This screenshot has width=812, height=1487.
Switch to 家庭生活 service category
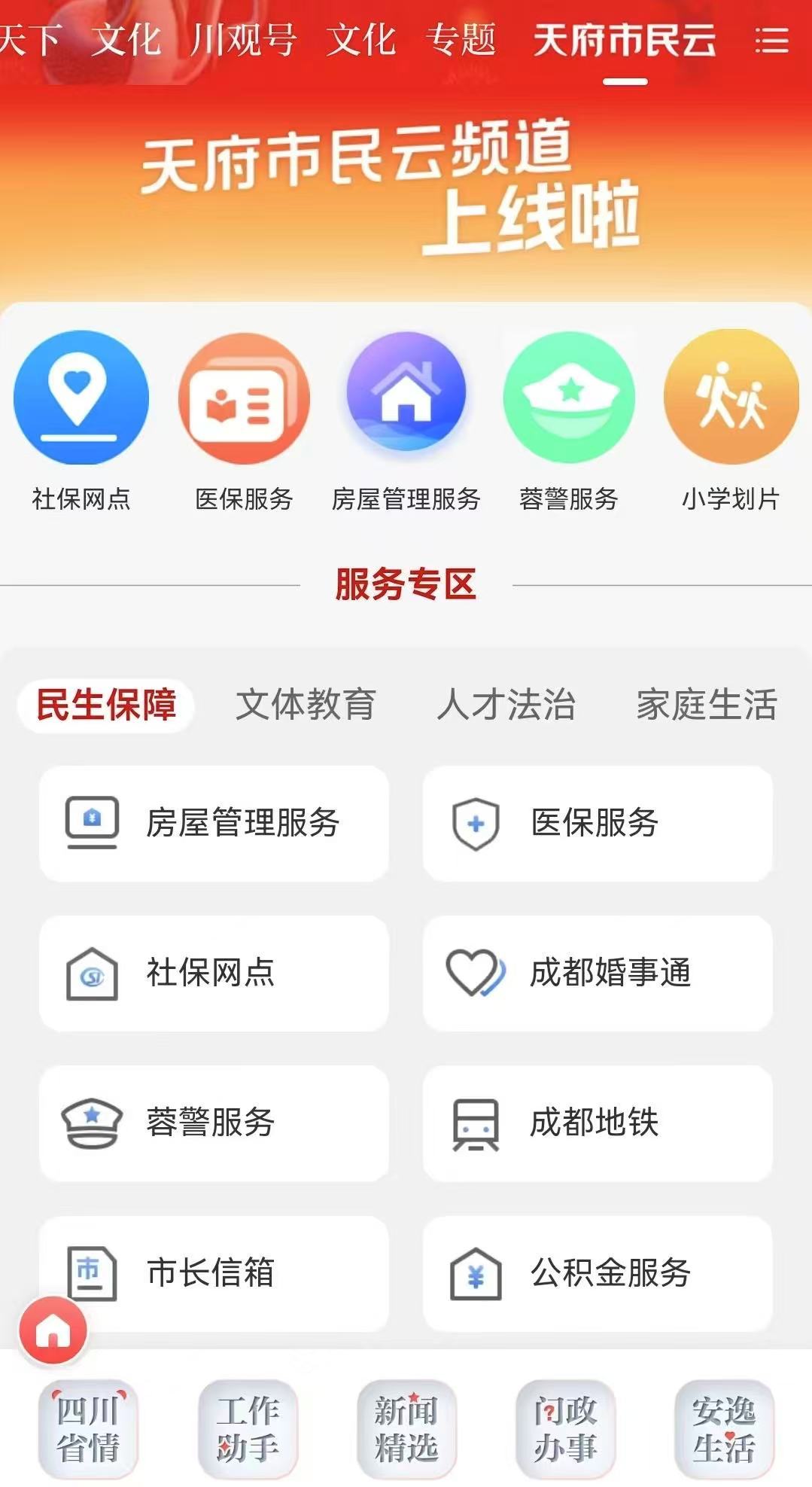pyautogui.click(x=707, y=705)
